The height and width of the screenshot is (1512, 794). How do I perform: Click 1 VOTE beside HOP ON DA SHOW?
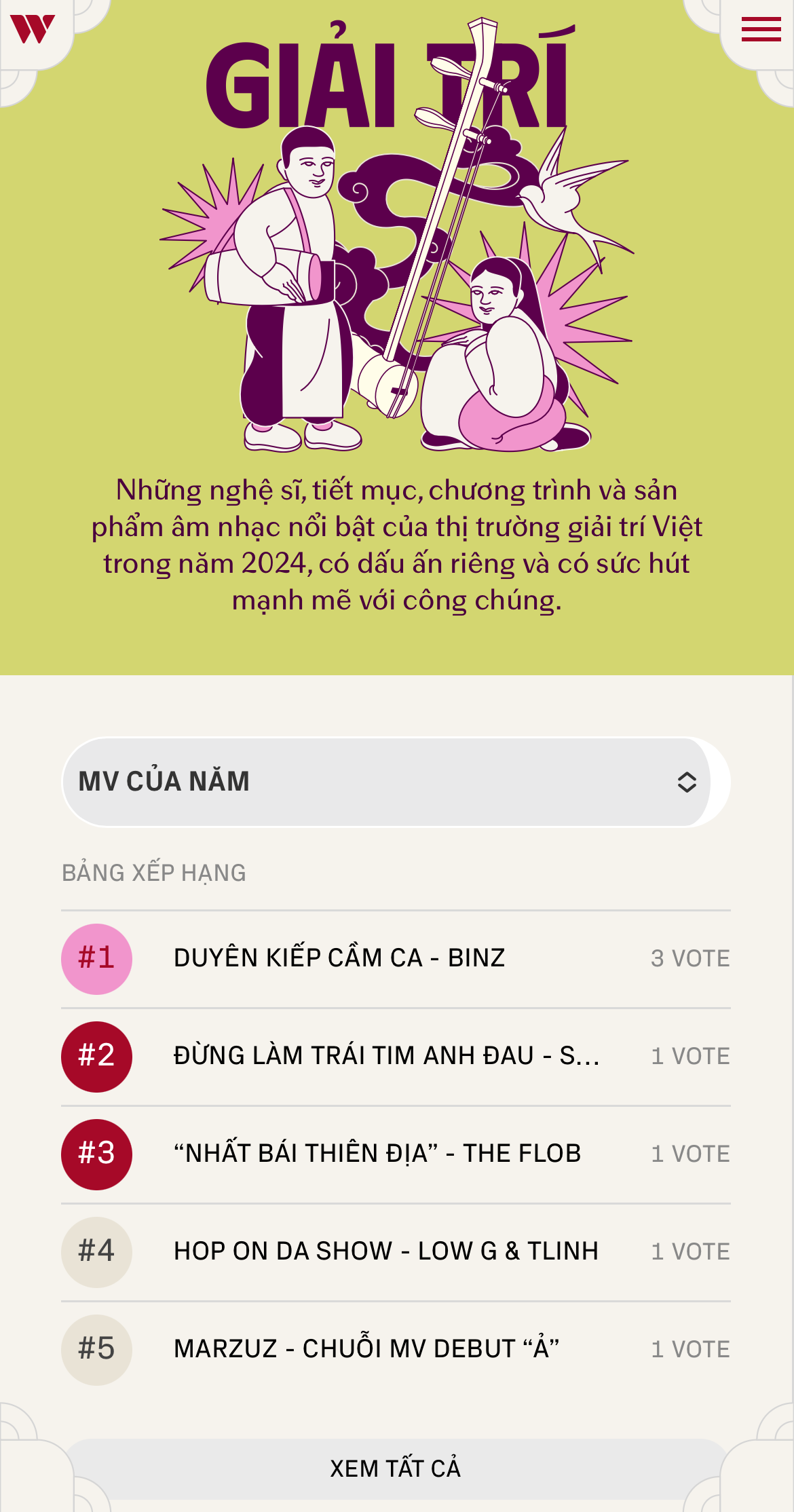click(691, 1251)
